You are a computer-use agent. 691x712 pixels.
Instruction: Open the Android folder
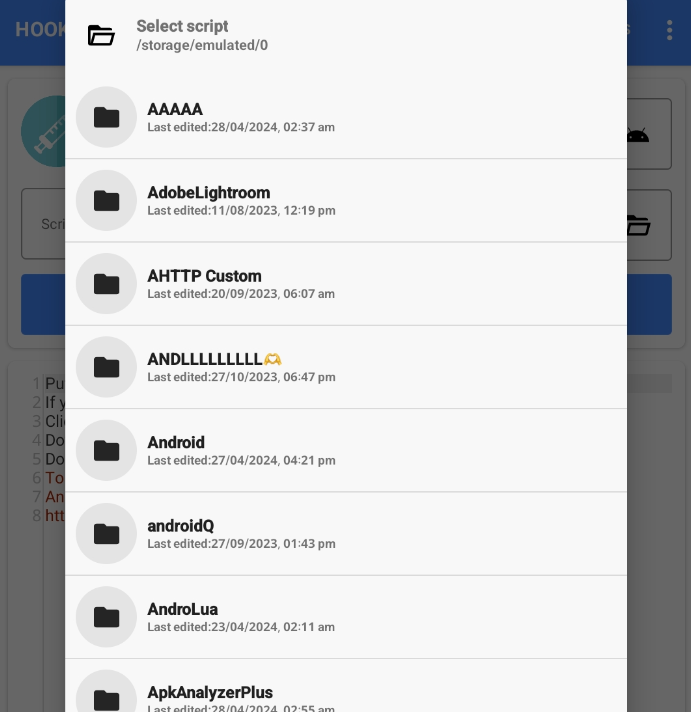click(345, 450)
